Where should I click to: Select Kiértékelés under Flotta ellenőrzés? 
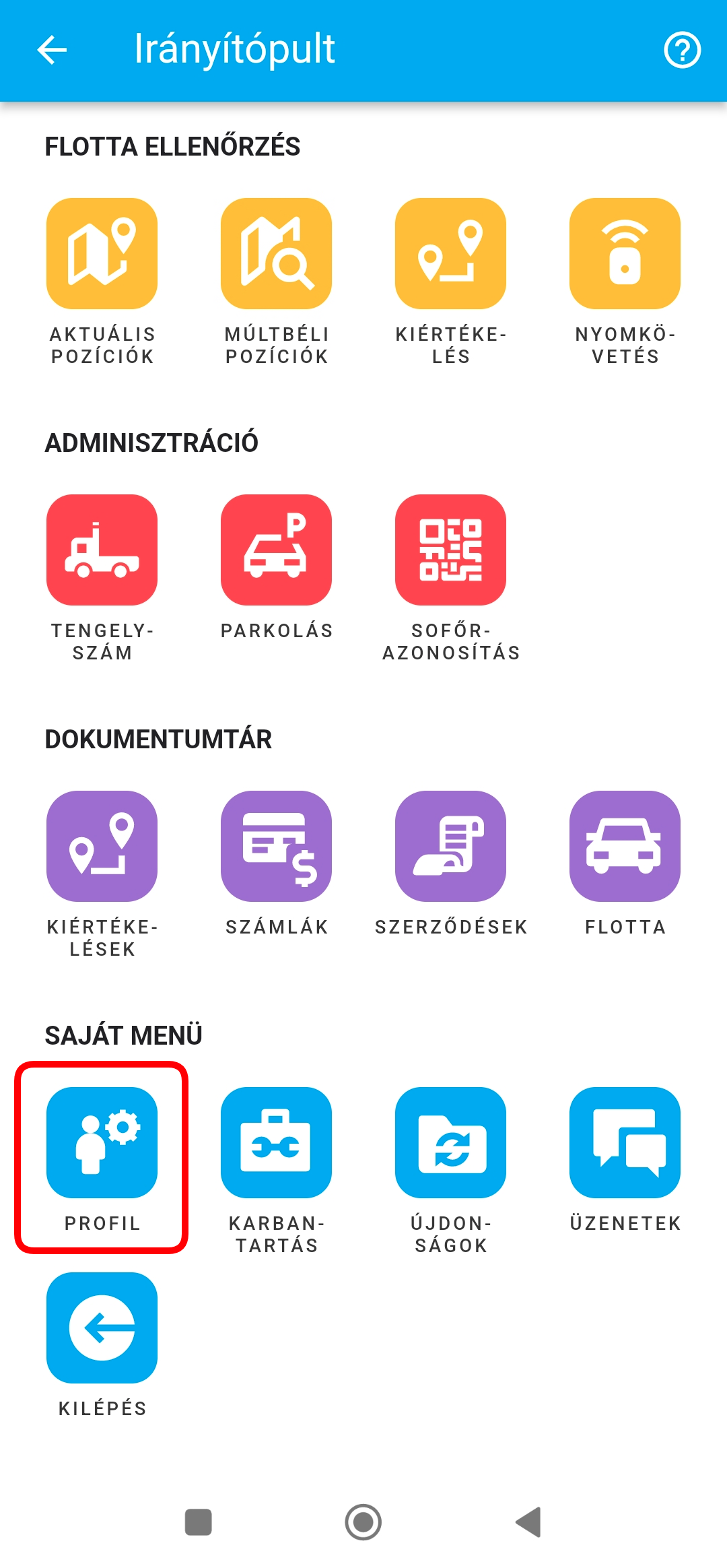tap(450, 253)
